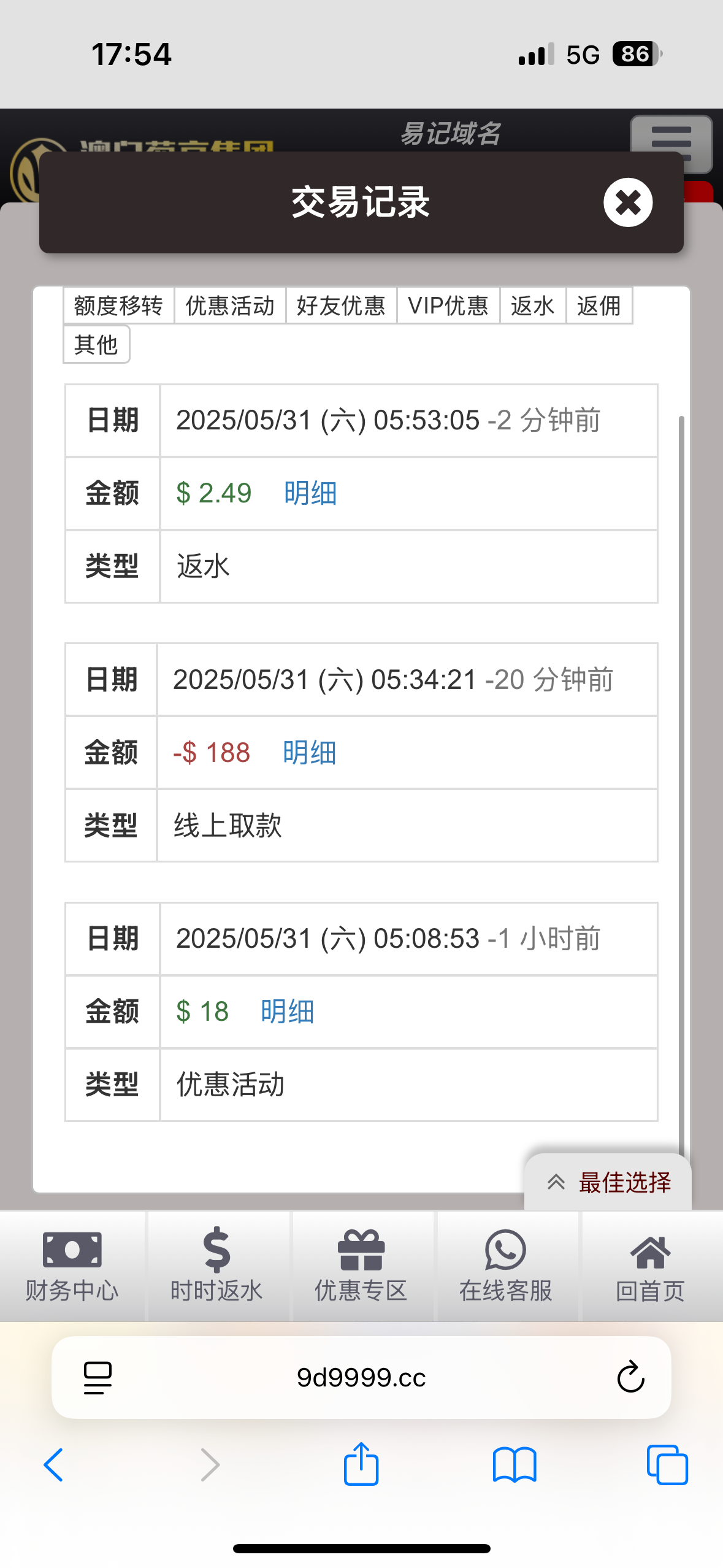The height and width of the screenshot is (1568, 723).
Task: Open 时时返水
Action: click(x=217, y=1266)
